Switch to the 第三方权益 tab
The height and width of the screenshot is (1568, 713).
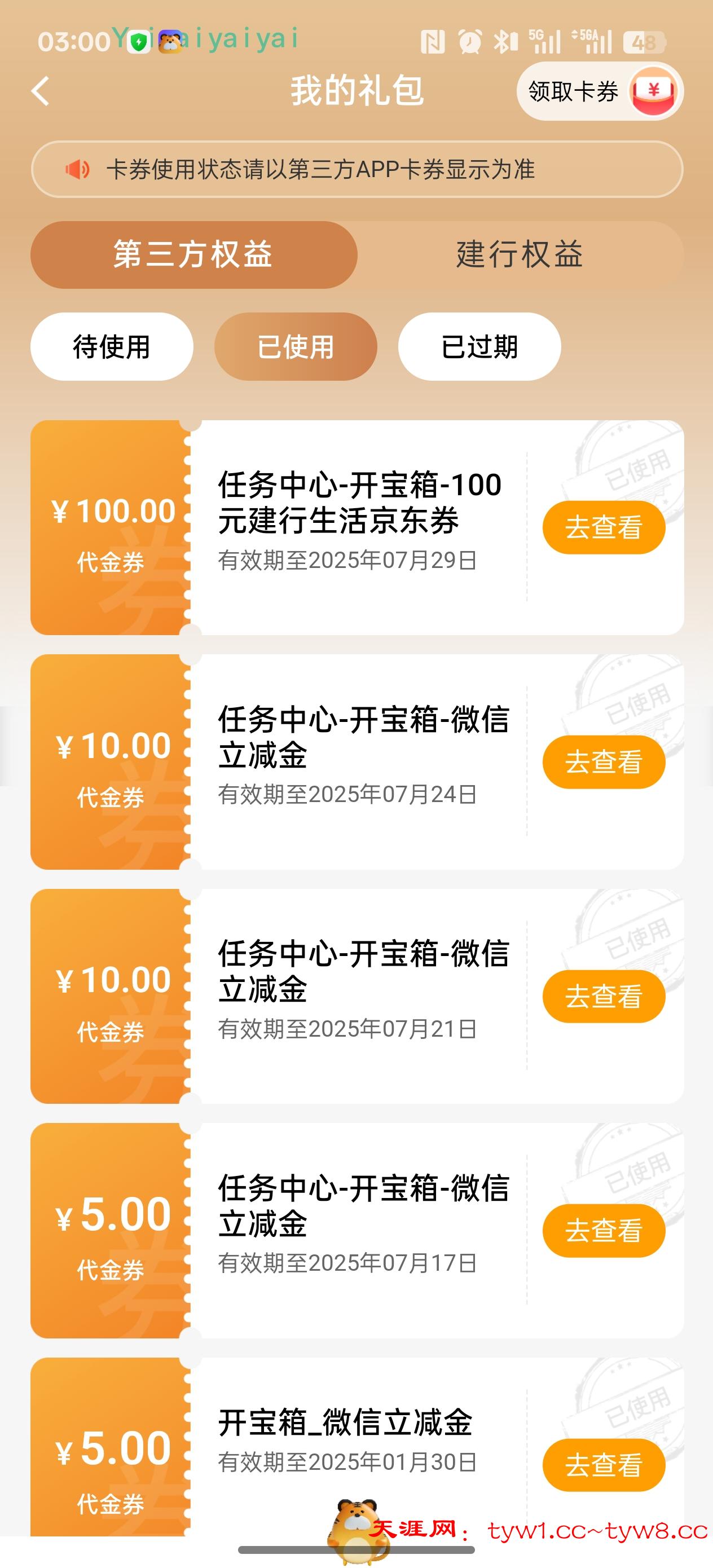coord(193,256)
